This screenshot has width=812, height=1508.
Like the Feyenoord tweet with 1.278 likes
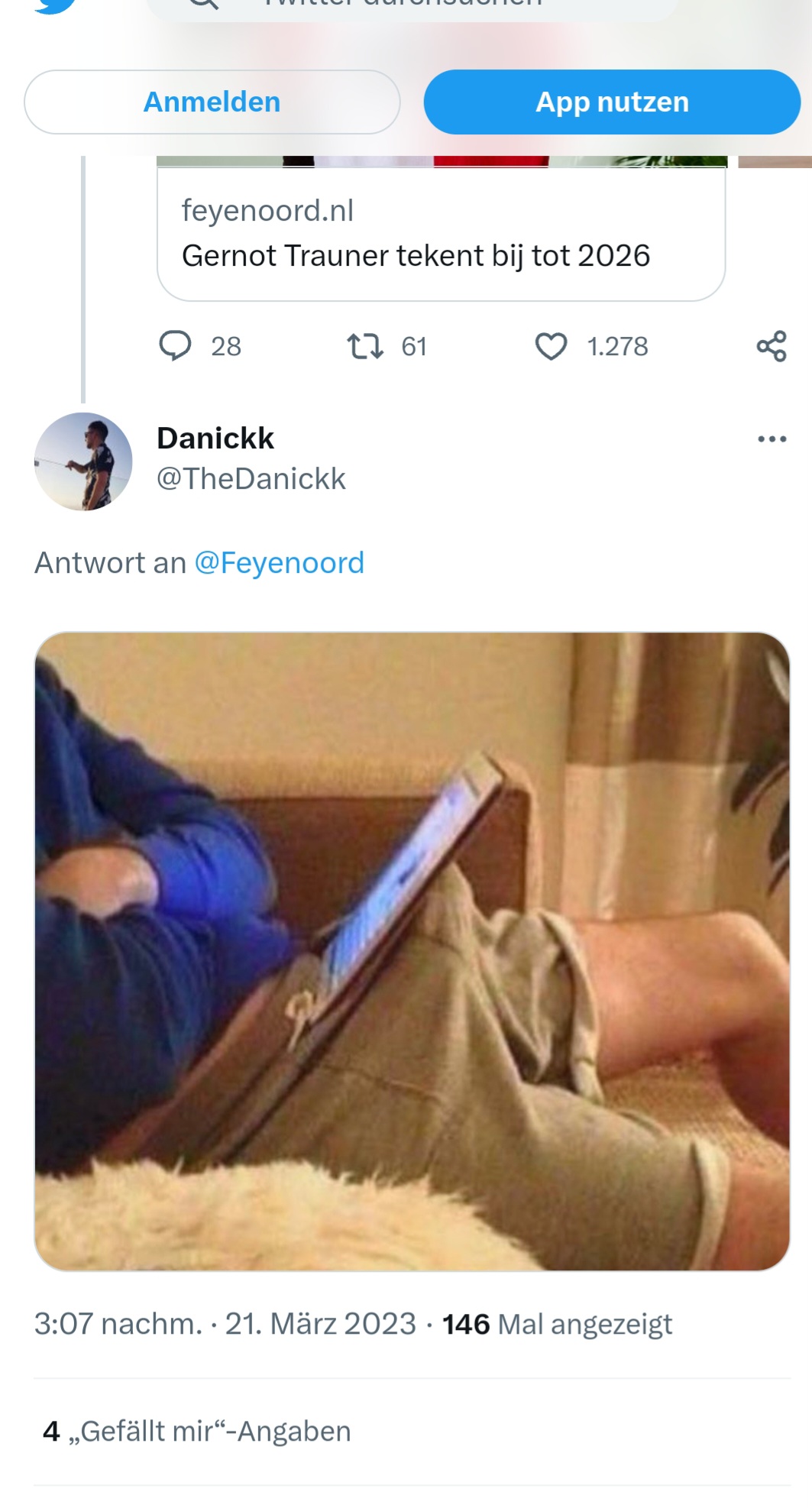[551, 346]
